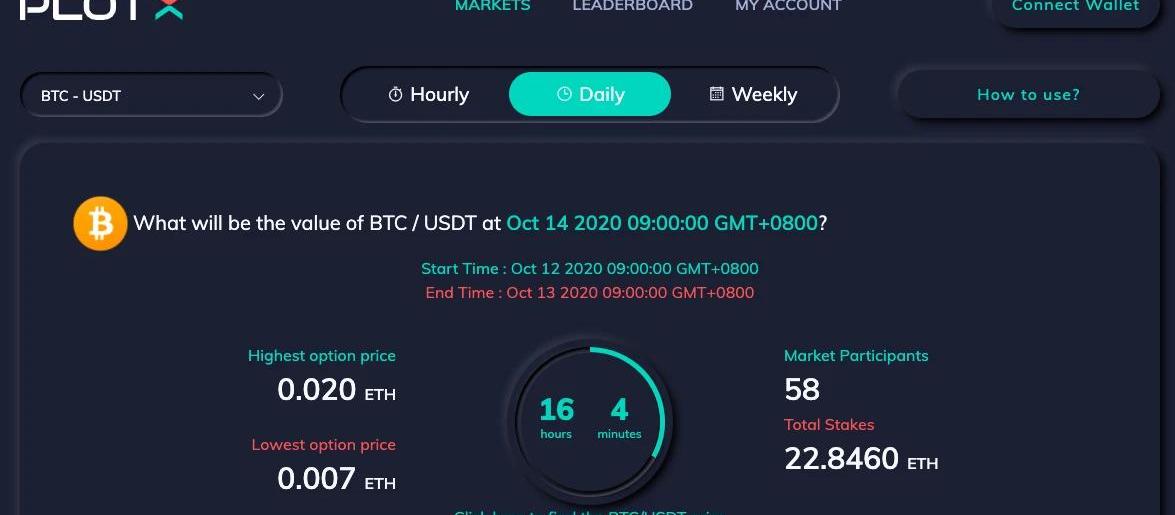The width and height of the screenshot is (1175, 515).
Task: Switch to the Hourly markets
Action: (x=428, y=95)
